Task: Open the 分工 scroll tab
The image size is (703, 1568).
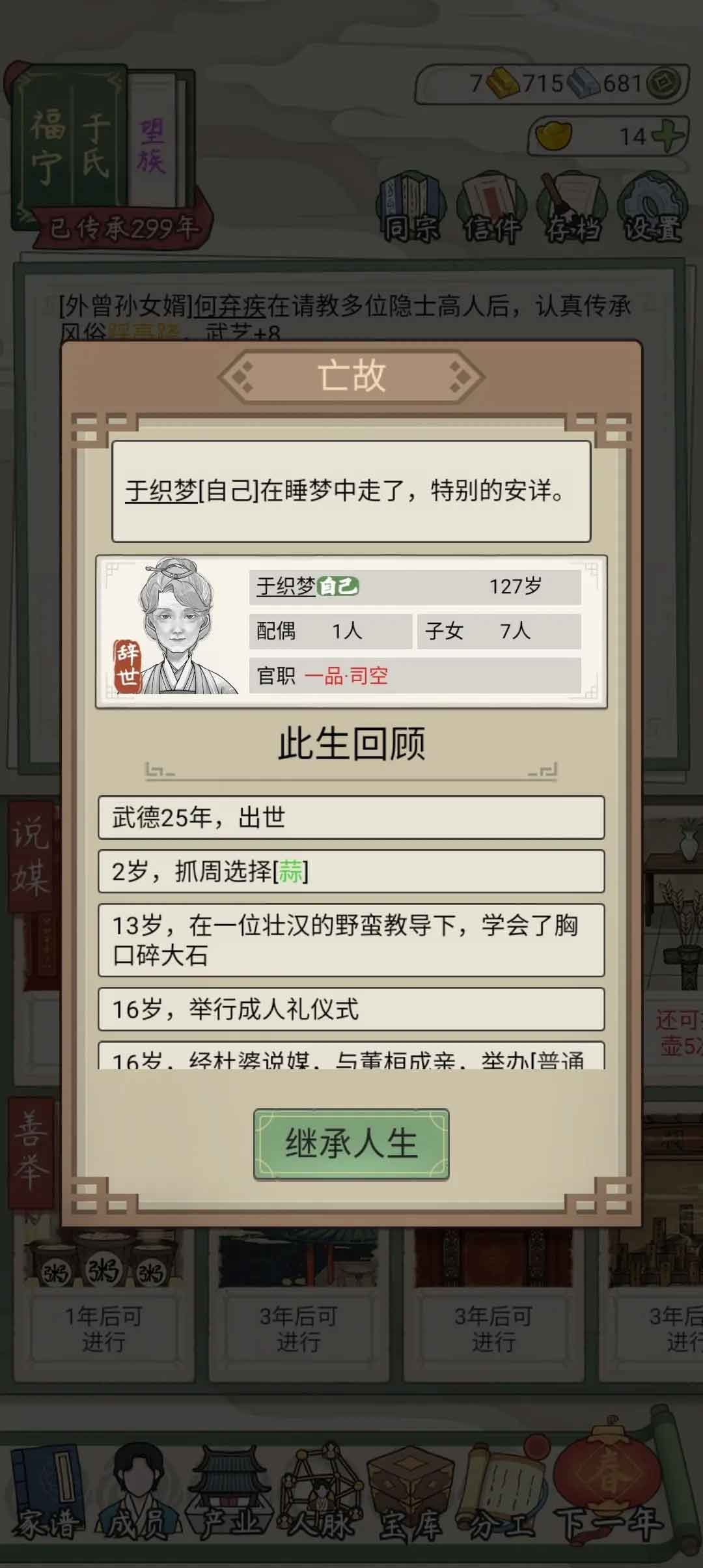Action: [x=501, y=1501]
